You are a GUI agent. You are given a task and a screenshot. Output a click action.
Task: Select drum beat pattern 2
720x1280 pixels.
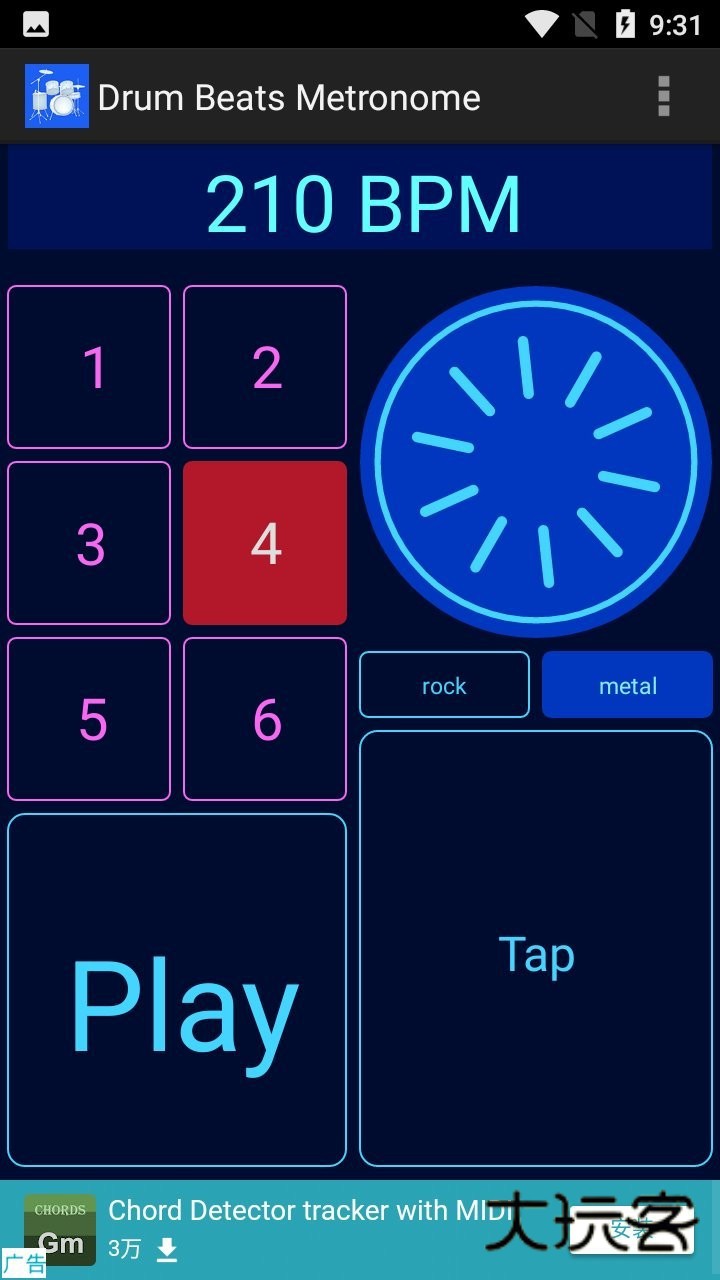(x=265, y=367)
